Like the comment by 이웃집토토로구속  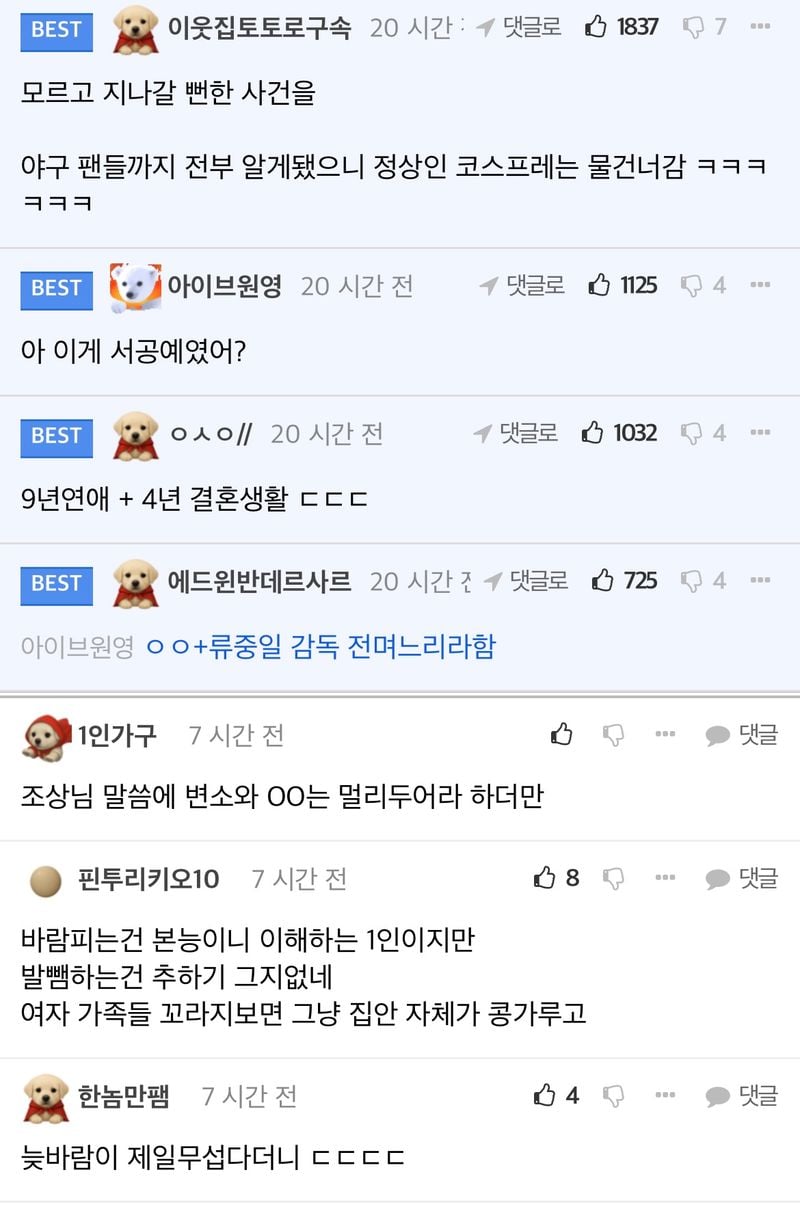[597, 27]
